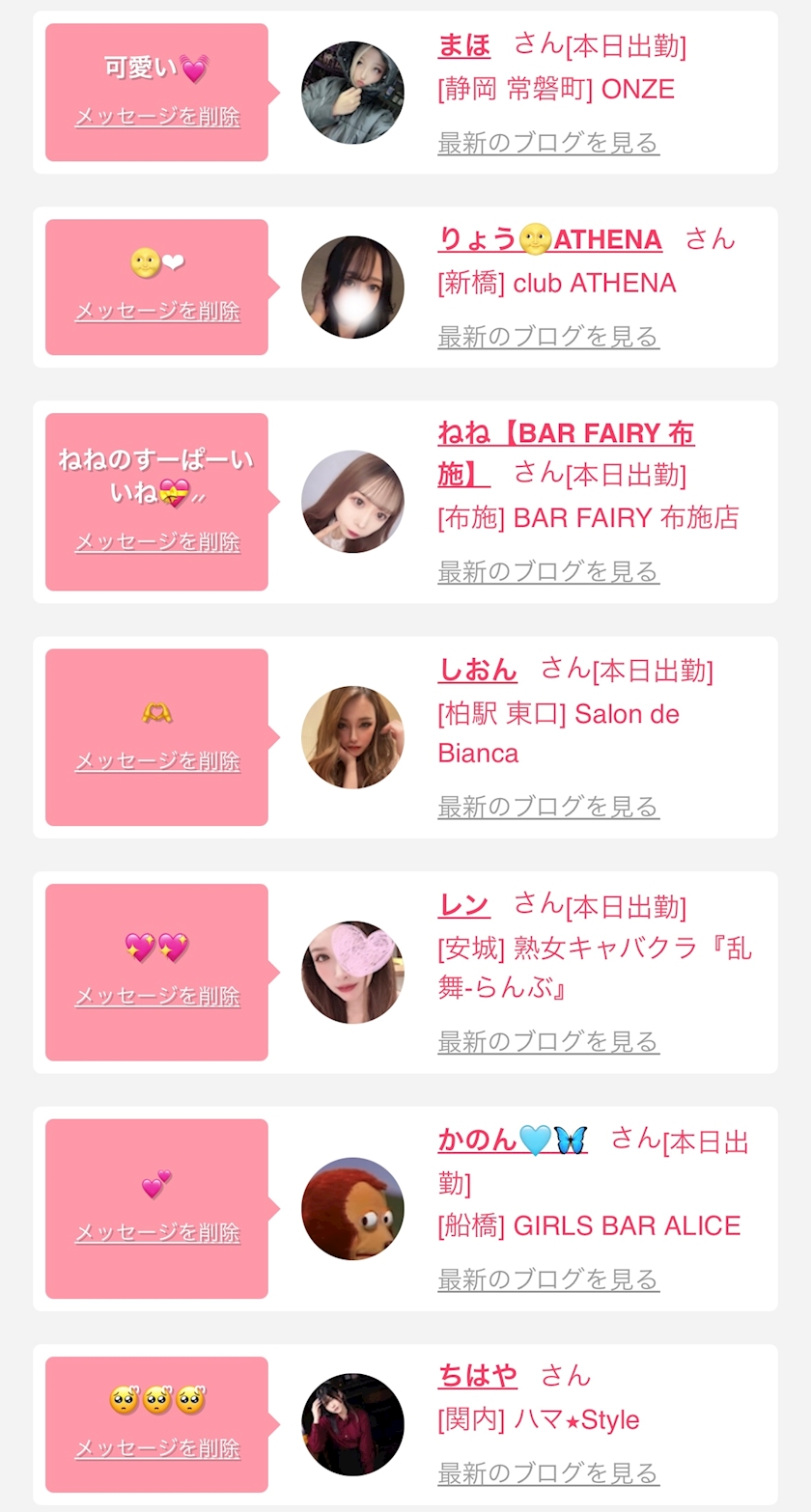This screenshot has width=811, height=1512.
Task: Delete the message sent to りょう
Action: pyautogui.click(x=157, y=311)
